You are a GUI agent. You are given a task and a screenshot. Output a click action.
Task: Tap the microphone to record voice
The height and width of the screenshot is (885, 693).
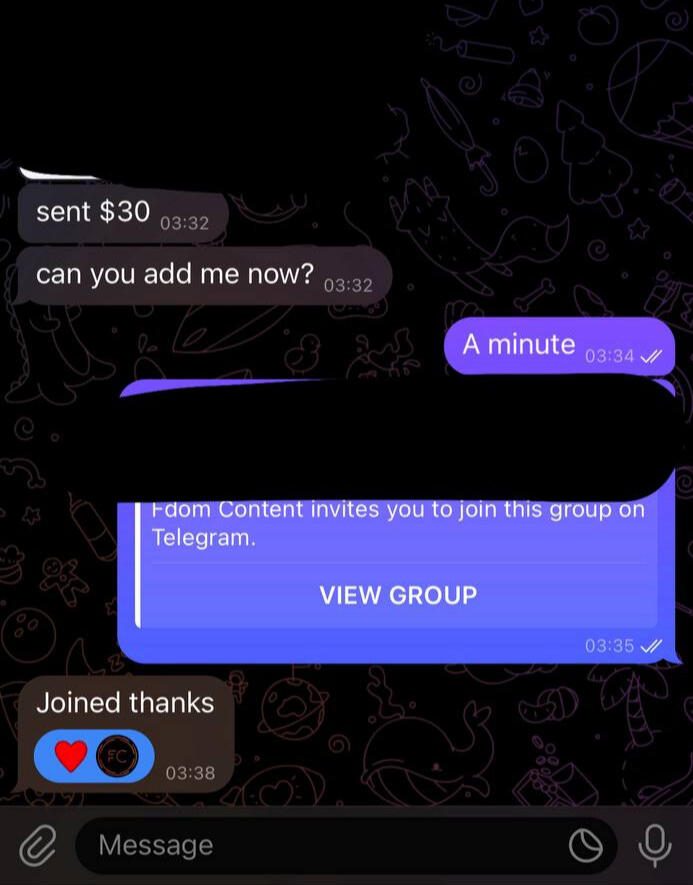[655, 845]
